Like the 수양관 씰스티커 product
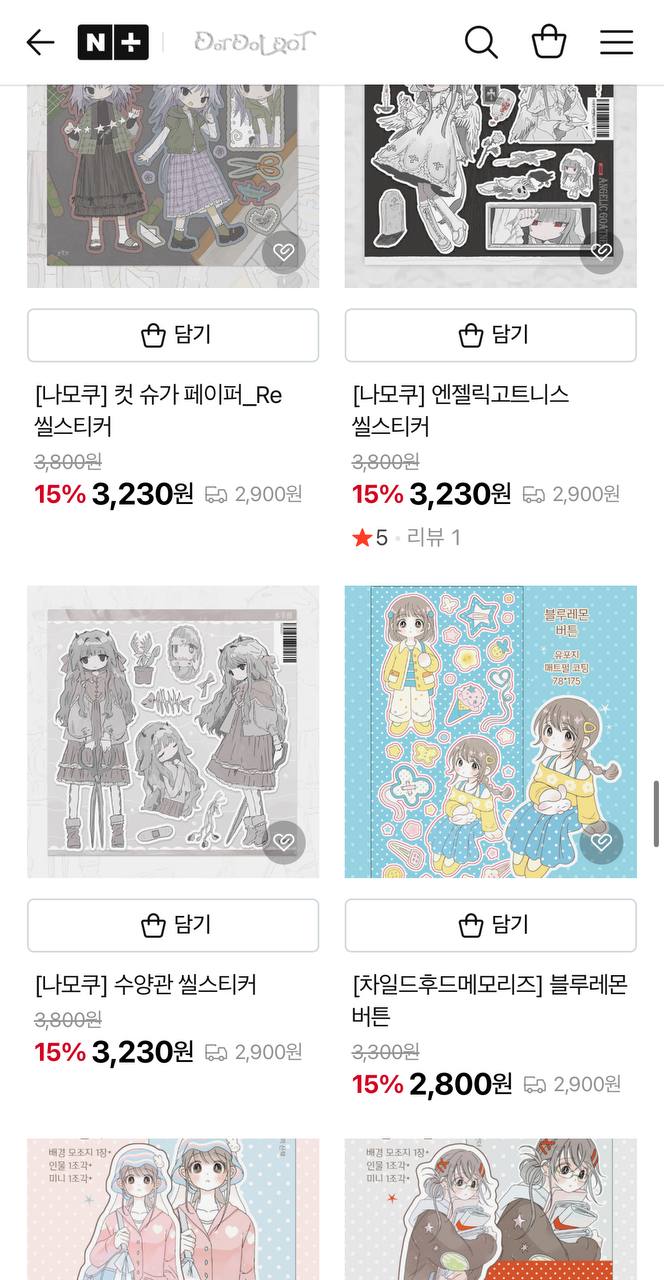The width and height of the screenshot is (664, 1280). pos(284,842)
